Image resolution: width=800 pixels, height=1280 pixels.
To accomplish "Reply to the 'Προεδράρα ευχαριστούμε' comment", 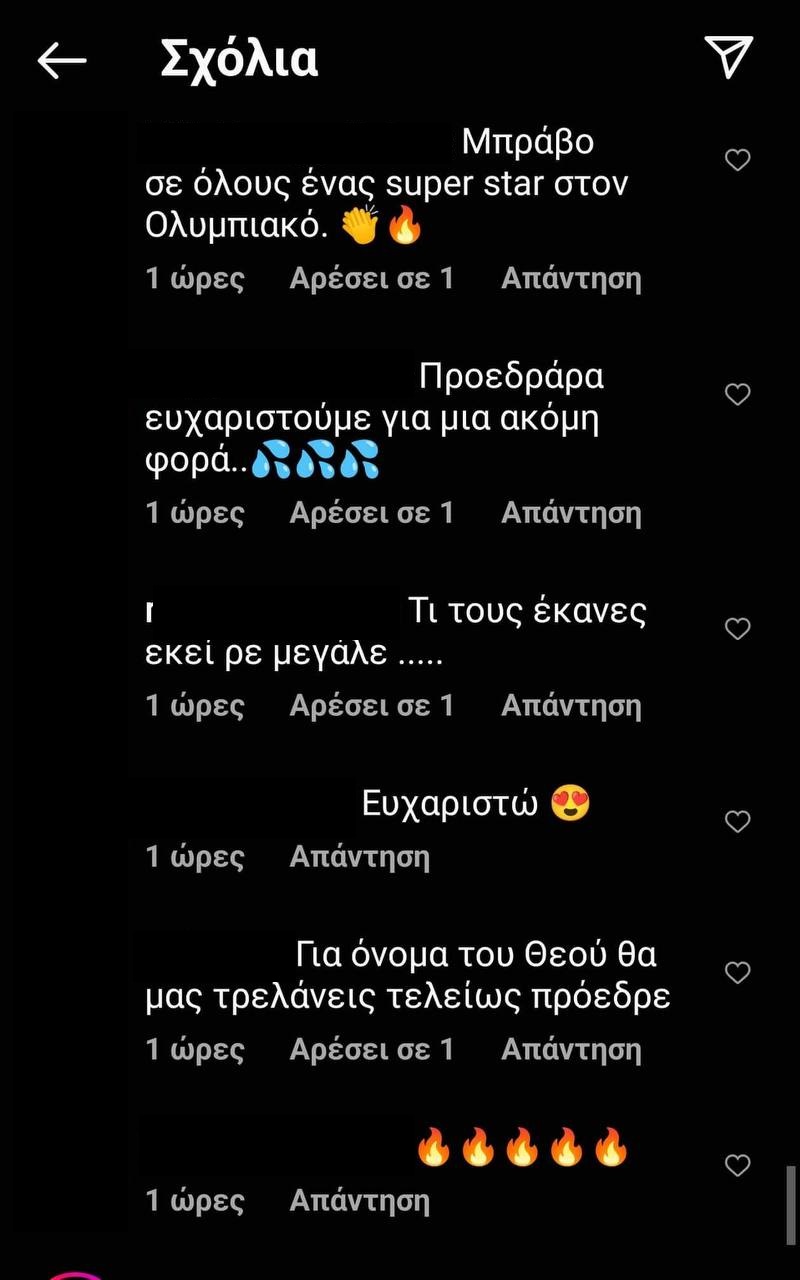I will 570,513.
